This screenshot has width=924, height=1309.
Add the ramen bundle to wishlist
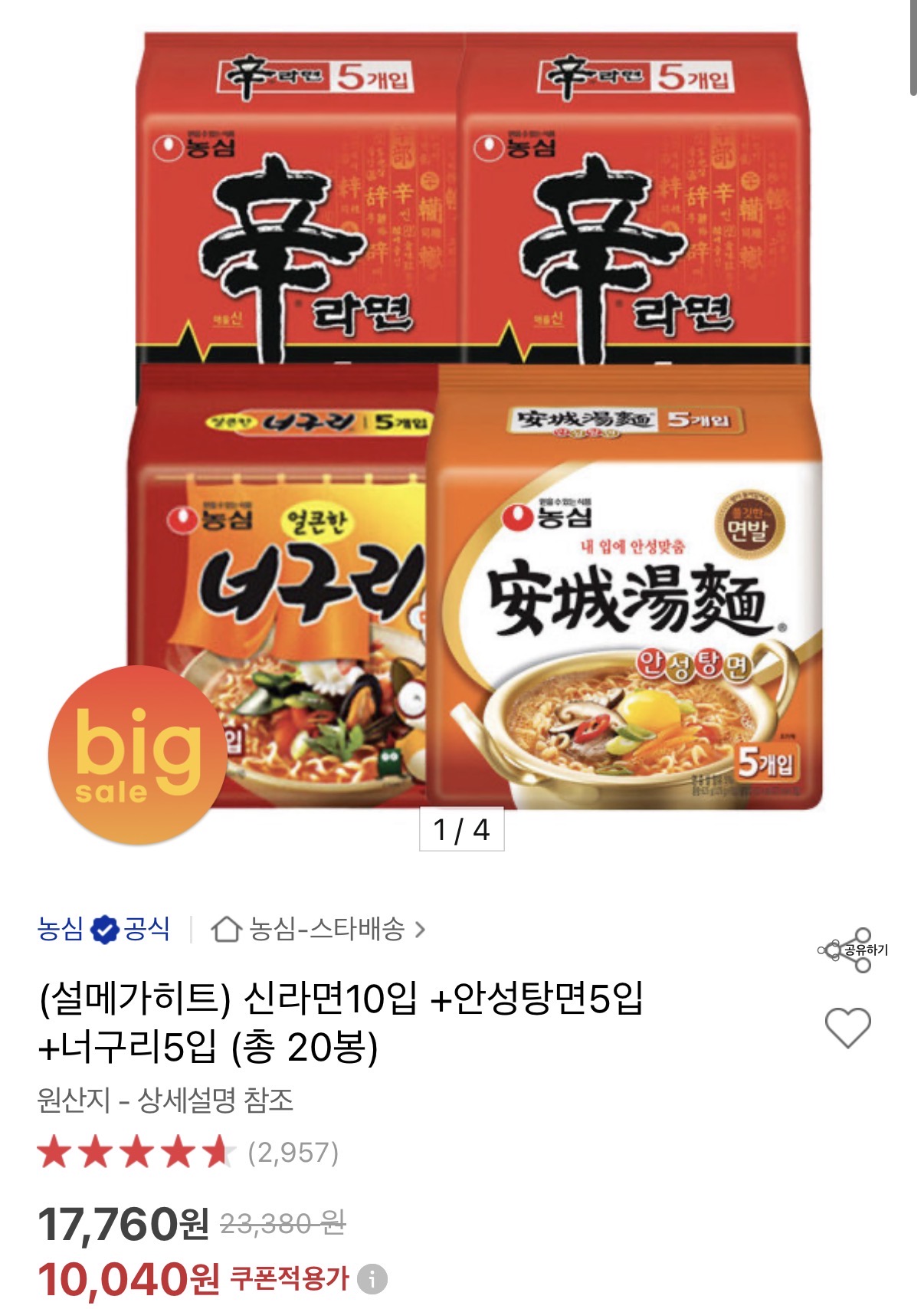pyautogui.click(x=847, y=1027)
